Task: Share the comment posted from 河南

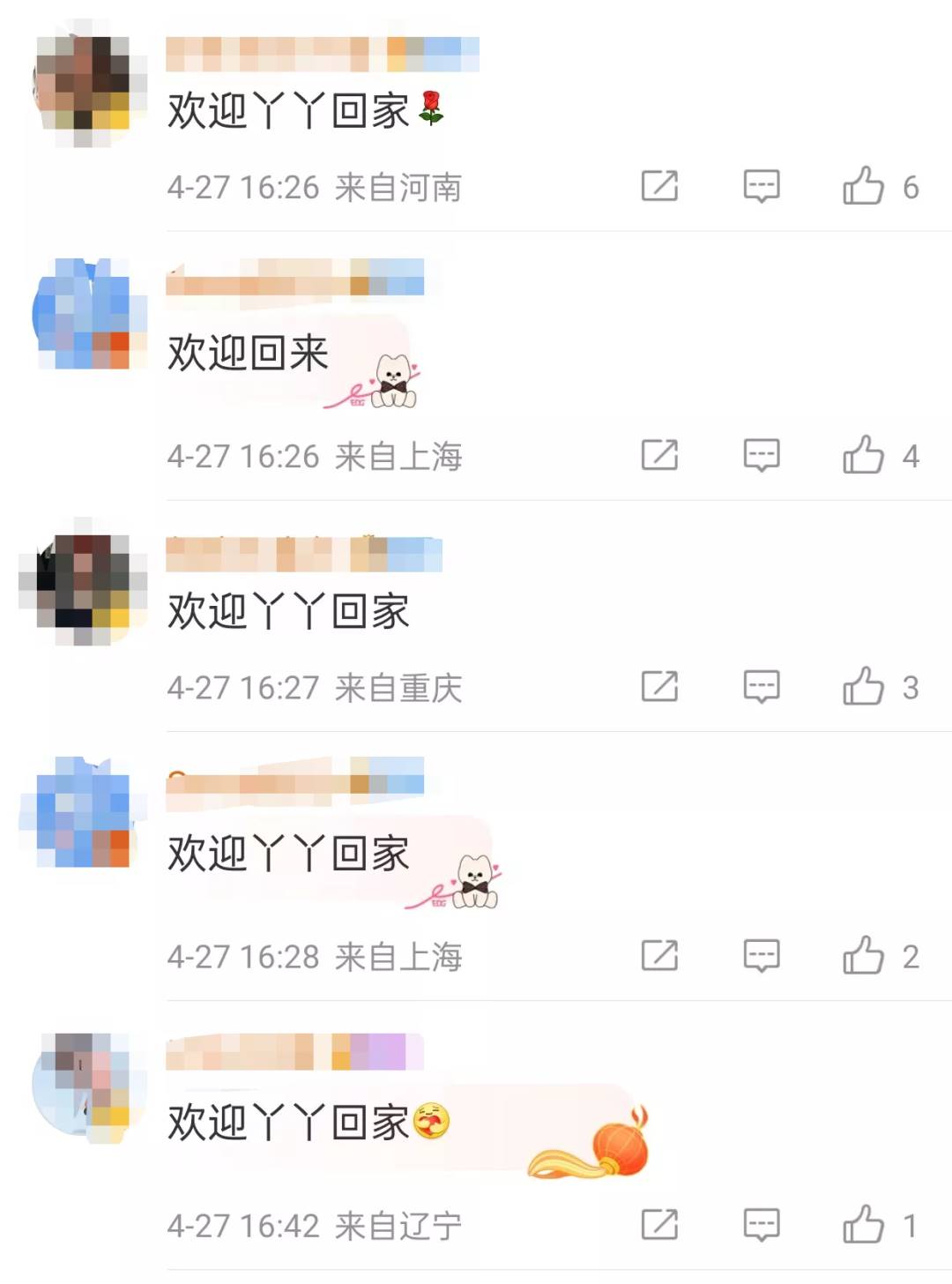Action: click(x=659, y=186)
